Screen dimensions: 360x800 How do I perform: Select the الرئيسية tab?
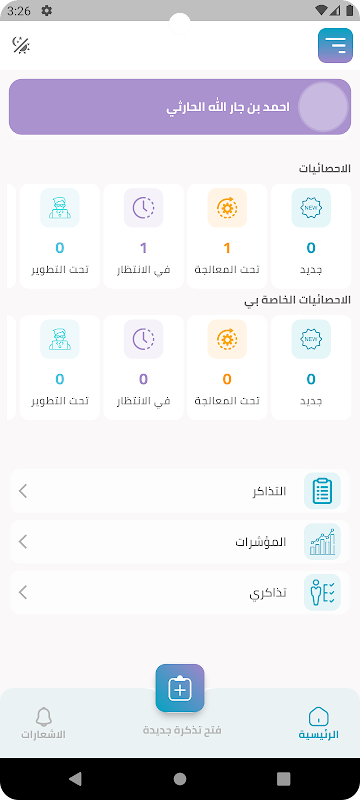tap(319, 723)
